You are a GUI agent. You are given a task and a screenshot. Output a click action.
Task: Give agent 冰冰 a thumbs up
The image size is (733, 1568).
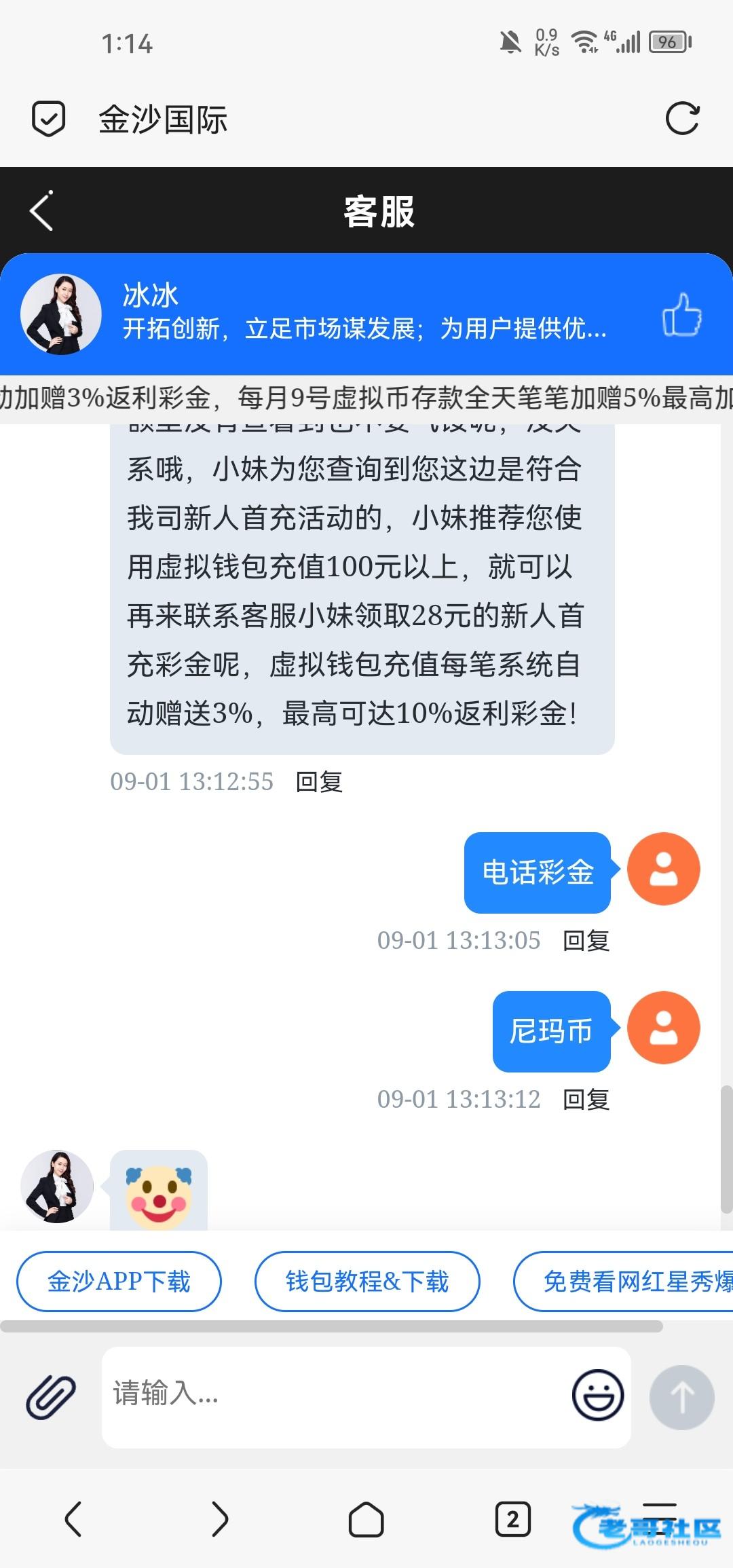click(681, 314)
